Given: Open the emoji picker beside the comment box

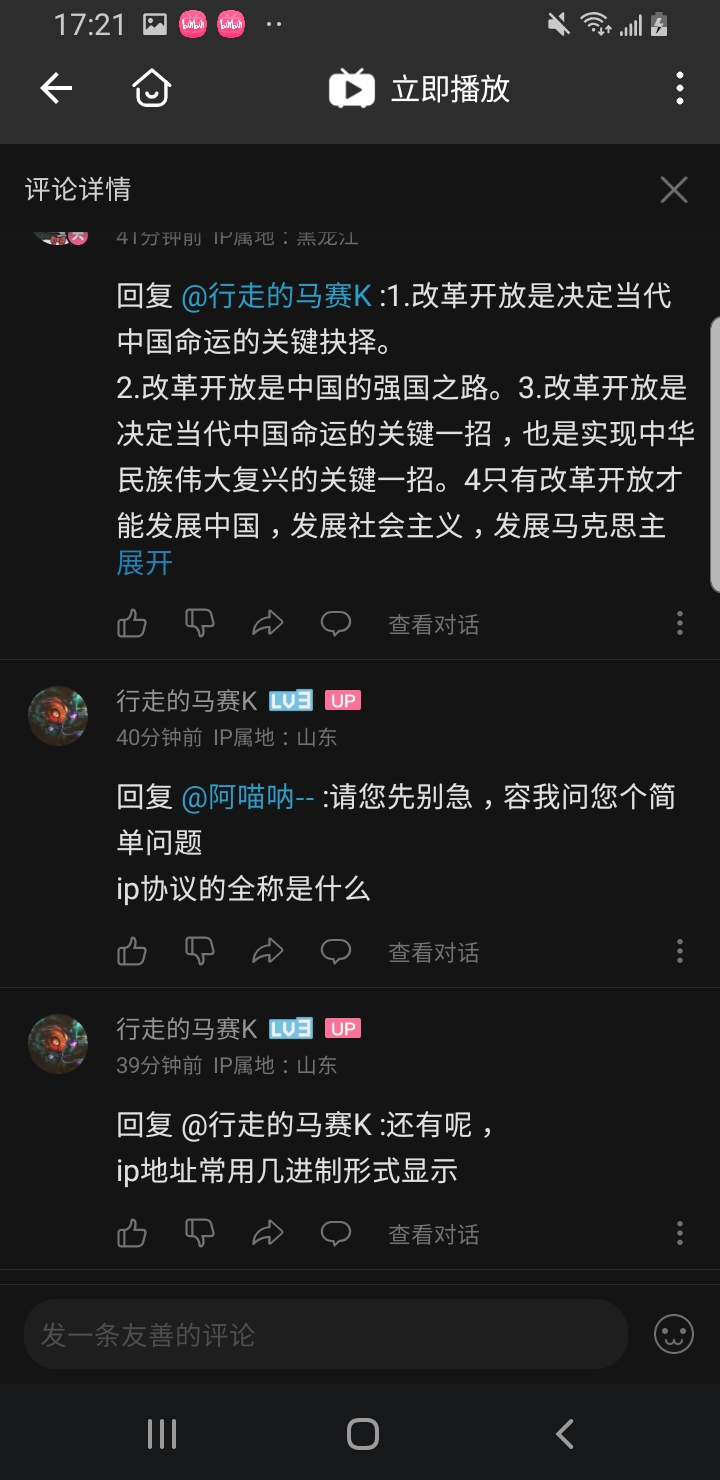Looking at the screenshot, I should [x=674, y=1334].
